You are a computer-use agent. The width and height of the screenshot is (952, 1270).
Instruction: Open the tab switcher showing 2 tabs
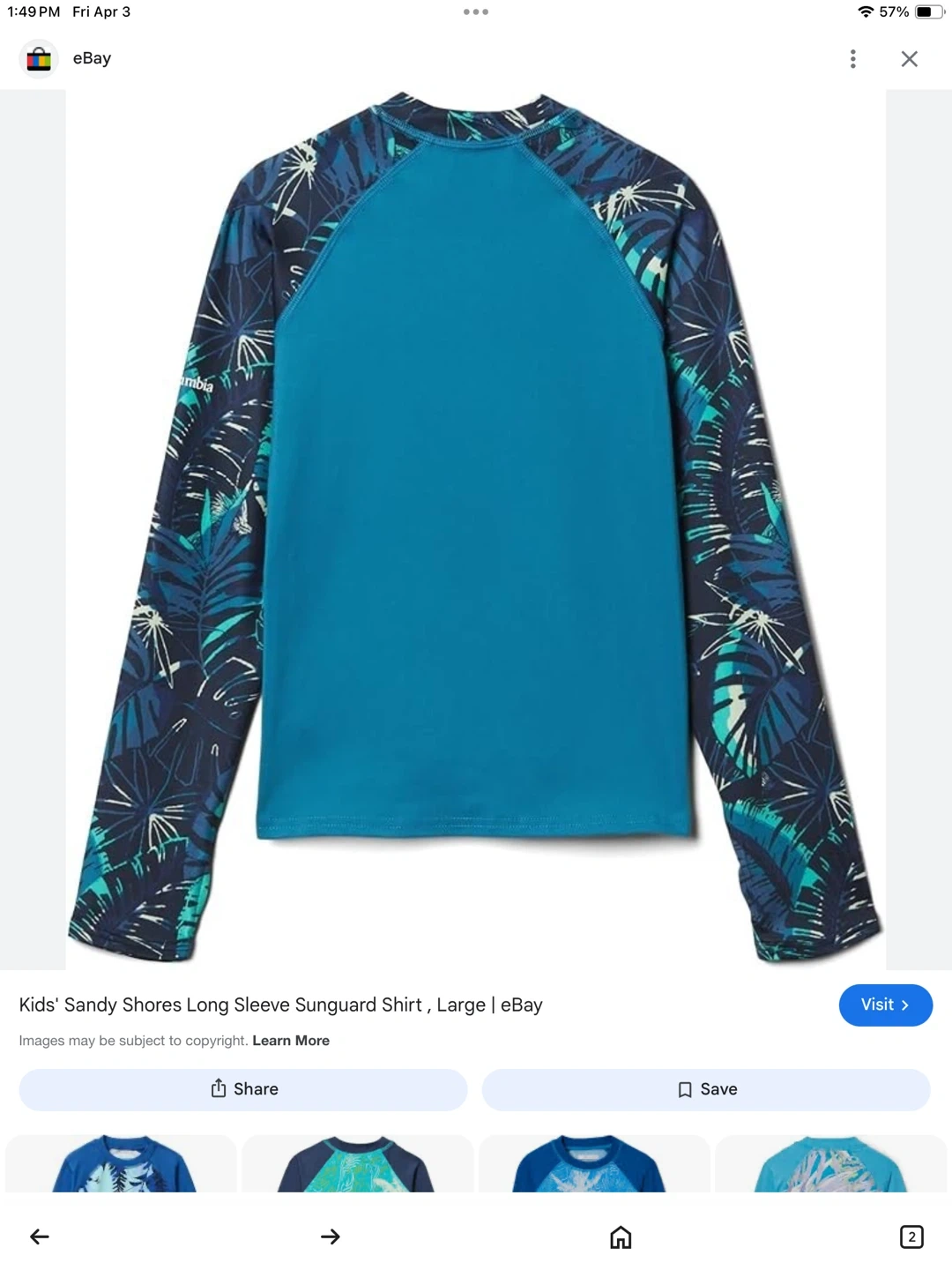[911, 1236]
